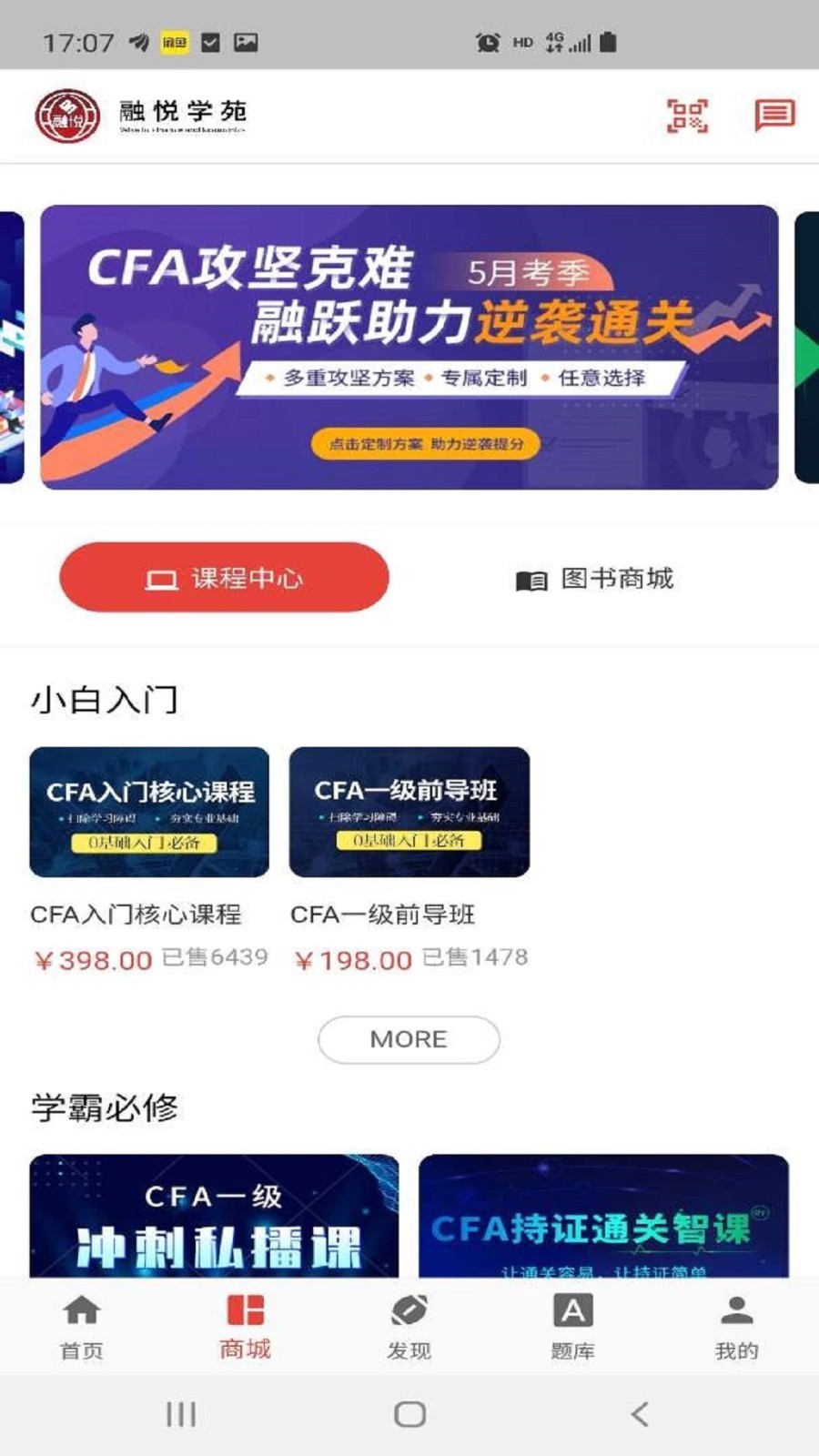Select the 课程中心 button

(x=224, y=577)
